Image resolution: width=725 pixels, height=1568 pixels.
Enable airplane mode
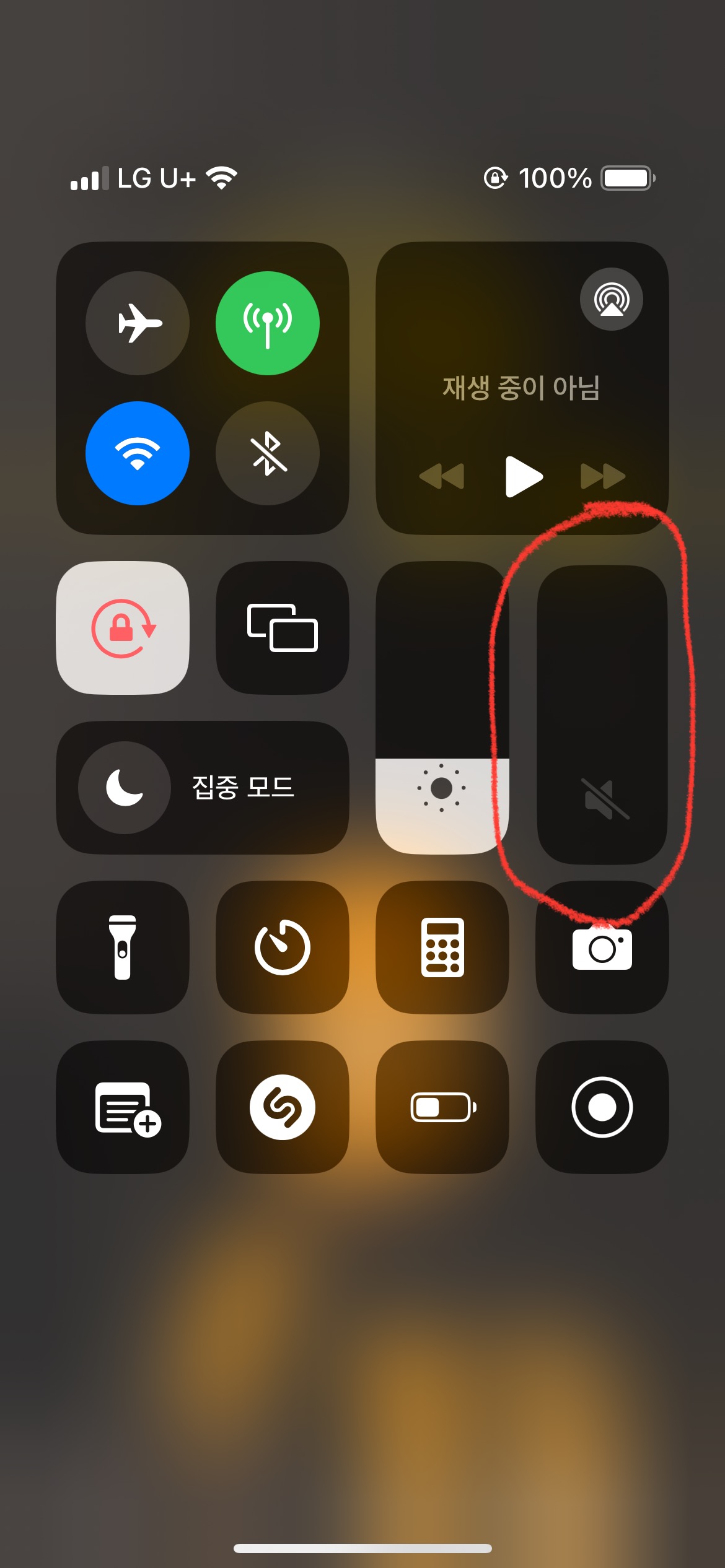[x=138, y=323]
